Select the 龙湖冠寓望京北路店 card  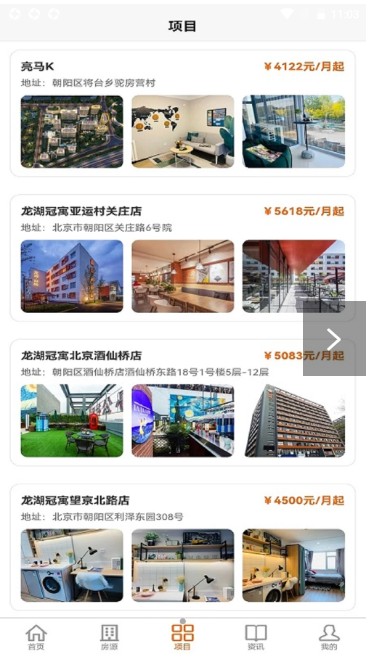182,547
